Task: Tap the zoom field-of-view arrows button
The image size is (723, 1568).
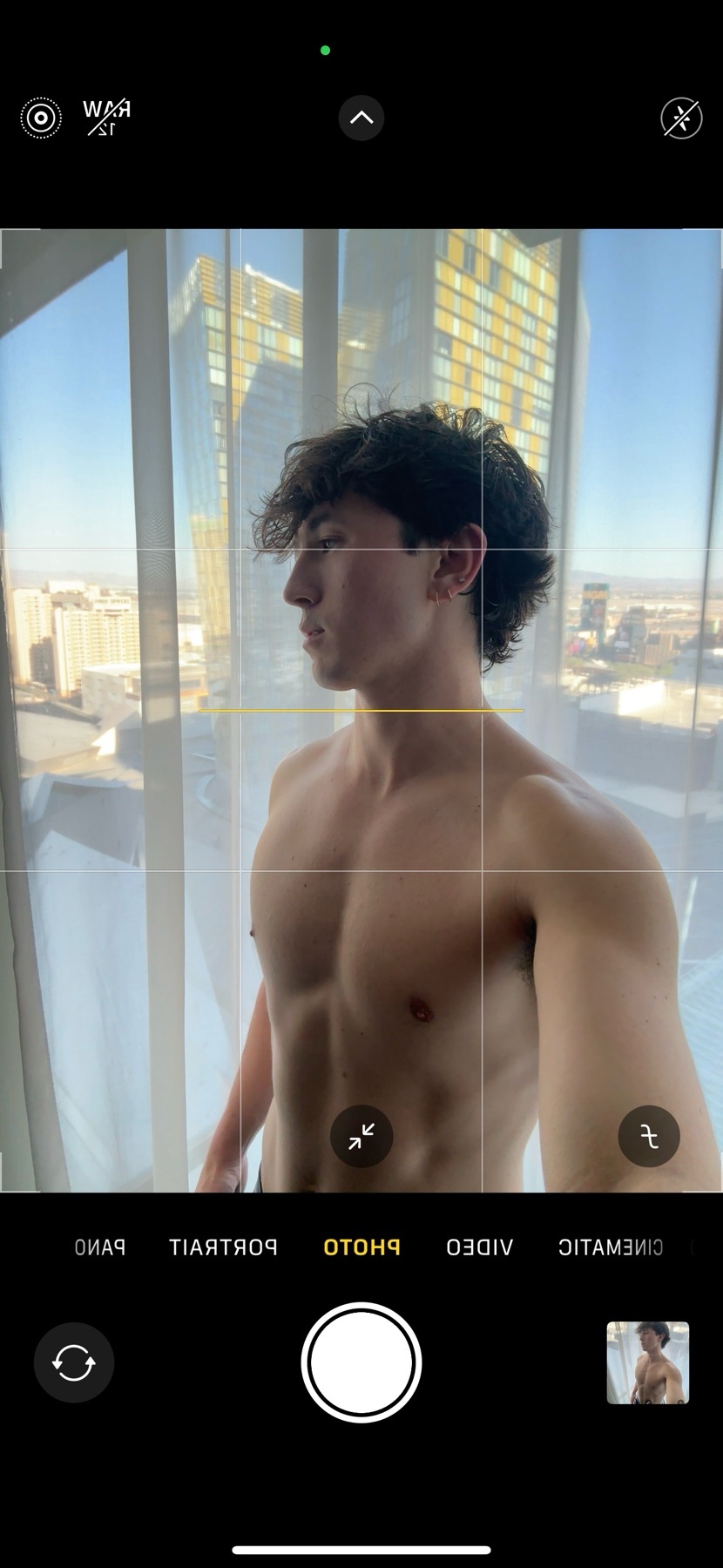Action: (361, 1137)
